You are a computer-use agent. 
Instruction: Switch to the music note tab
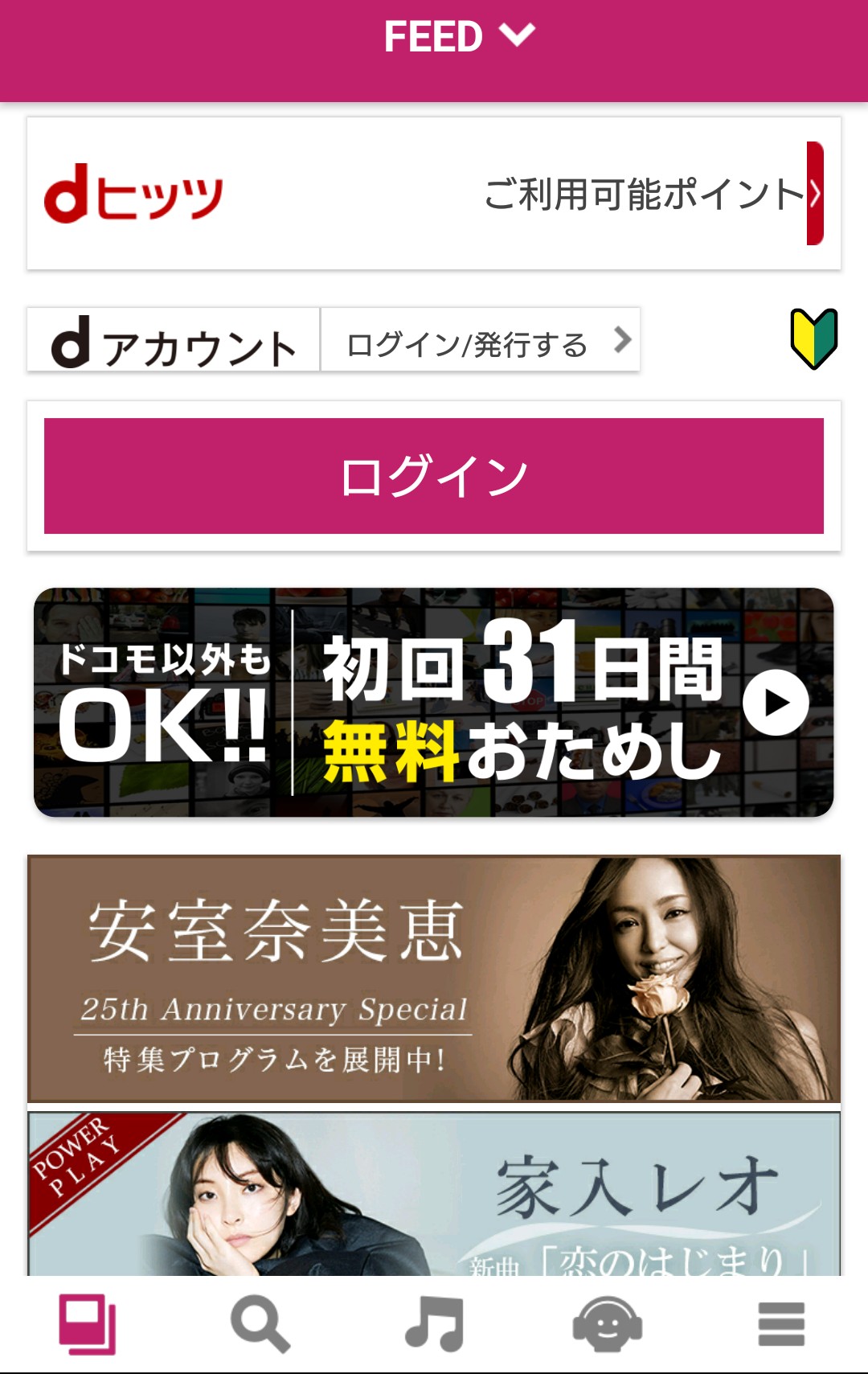pos(434,1324)
